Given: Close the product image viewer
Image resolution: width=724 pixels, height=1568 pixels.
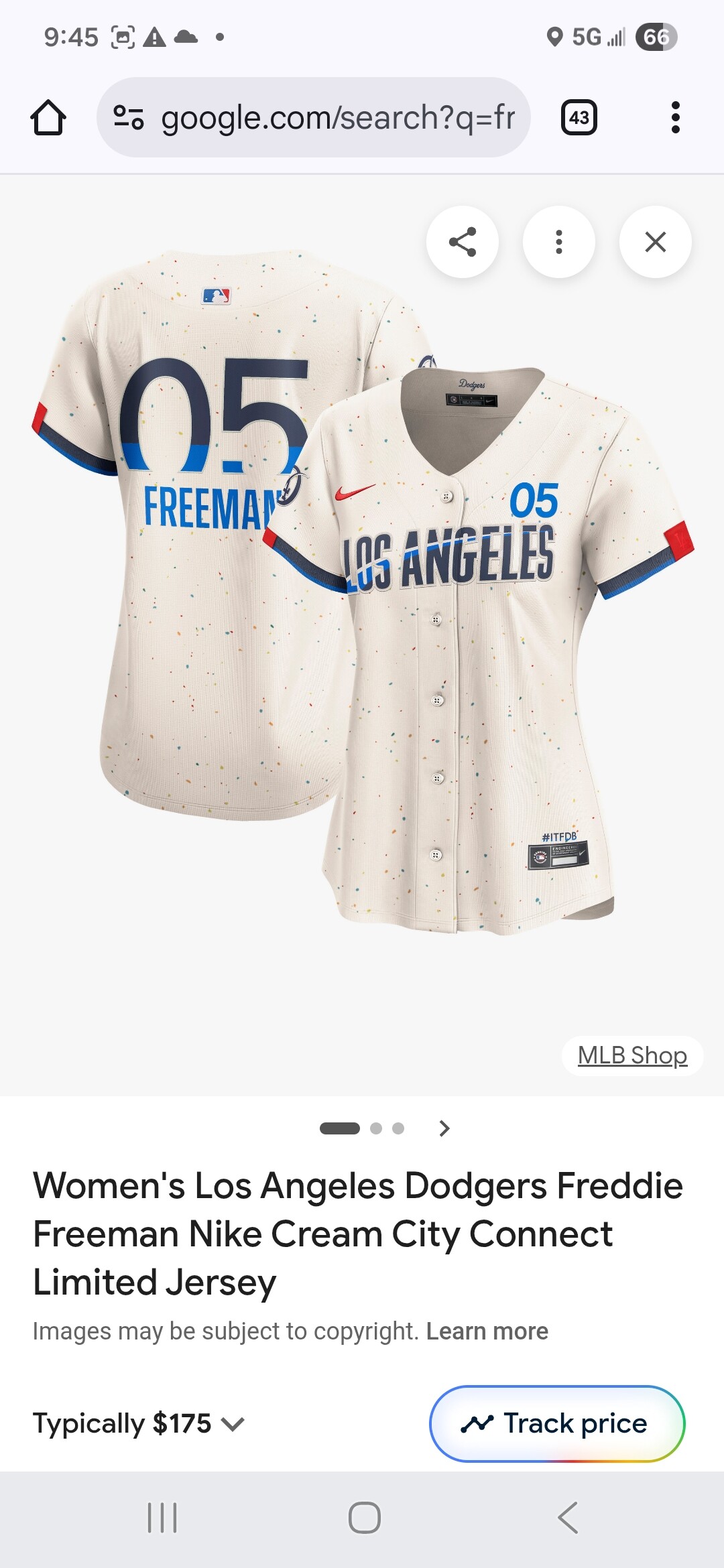Looking at the screenshot, I should [x=655, y=242].
